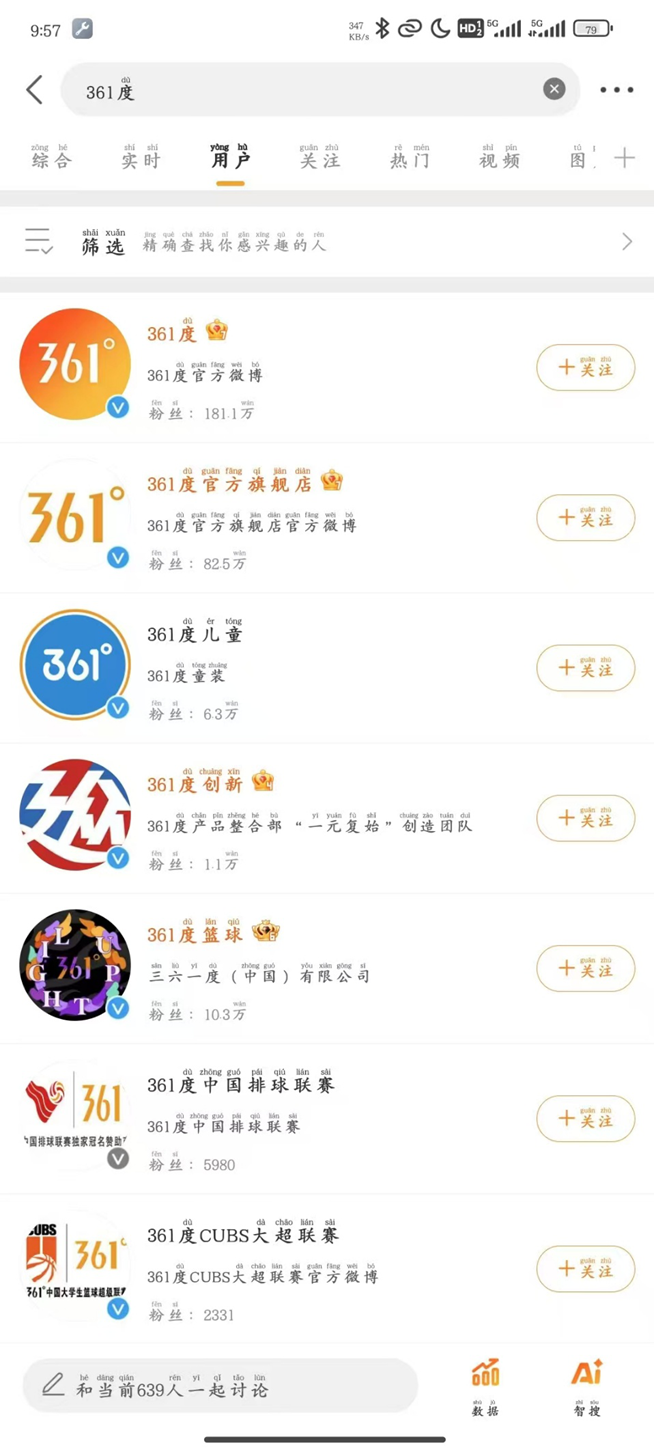The image size is (654, 1454).
Task: Follow the 361度 official account
Action: [x=585, y=368]
